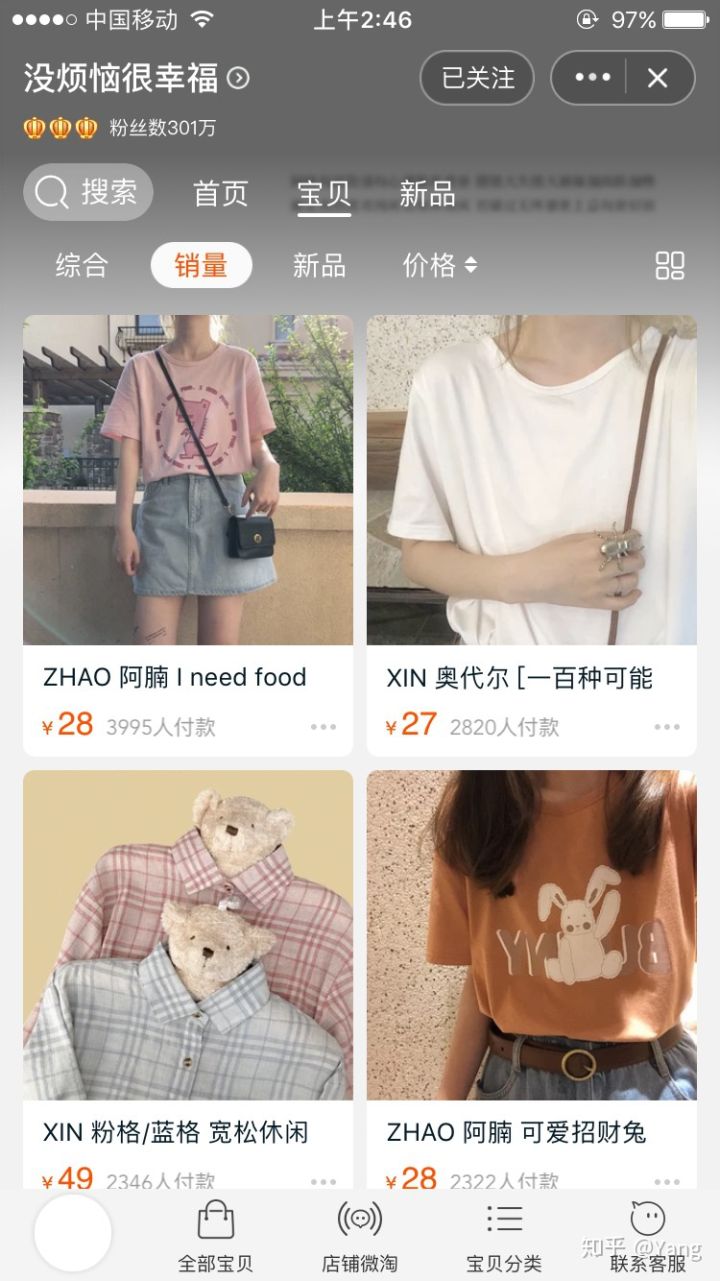The image size is (720, 1281).
Task: Sort products by 综合
Action: [81, 265]
